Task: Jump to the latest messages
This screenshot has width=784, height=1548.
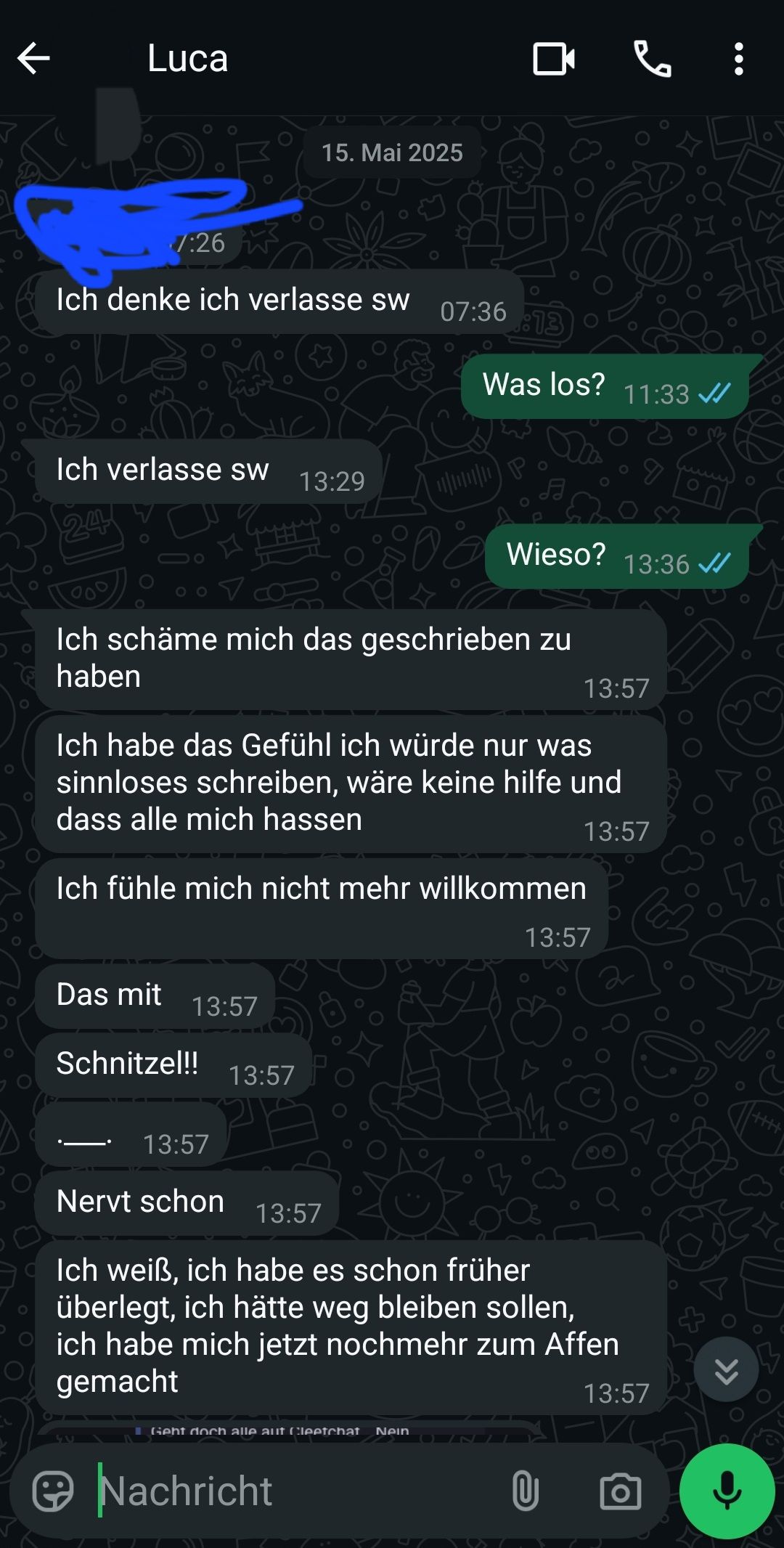Action: [x=726, y=1369]
